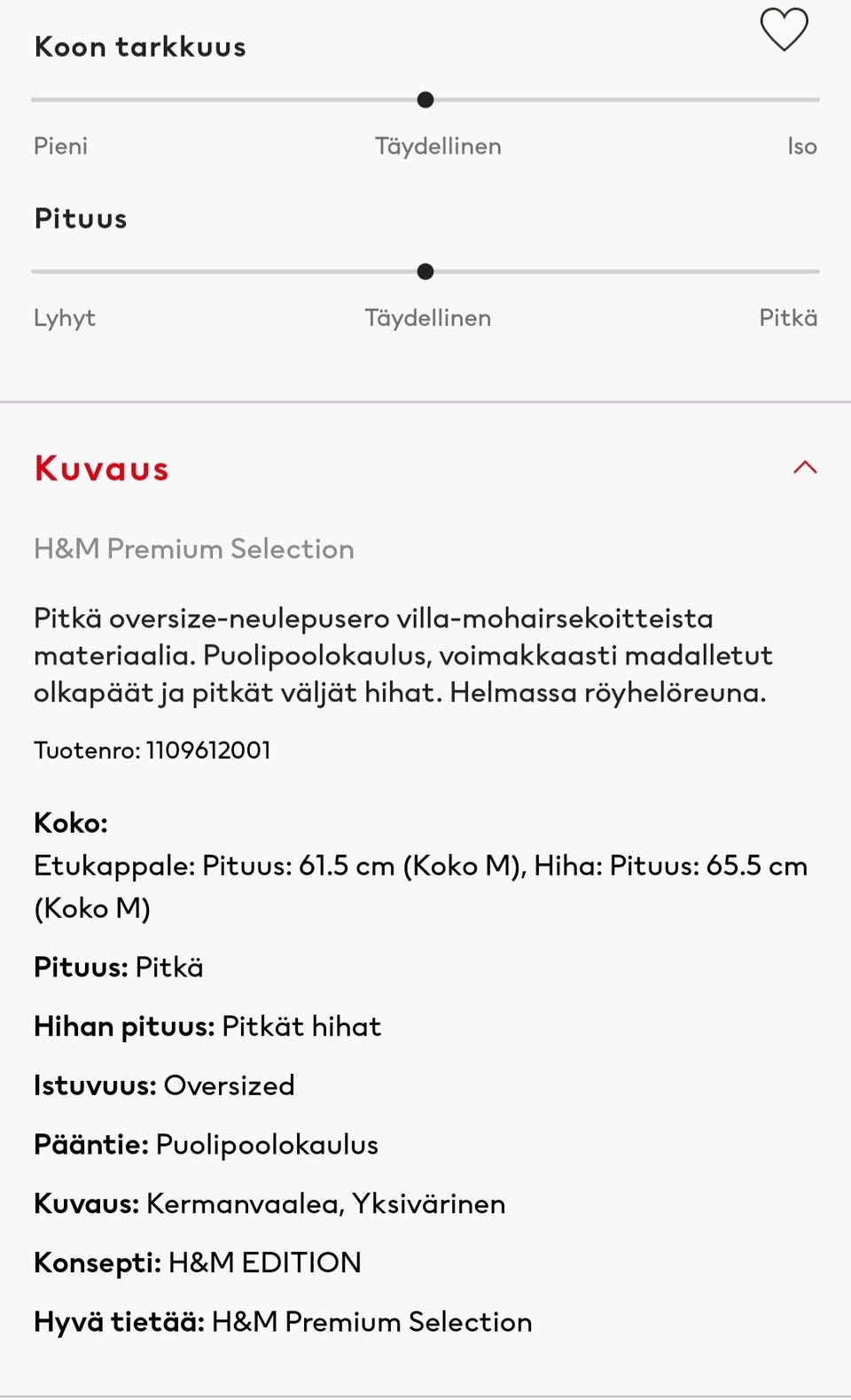Image resolution: width=851 pixels, height=1400 pixels.
Task: Open the Kuvaus section heading
Action: [x=101, y=468]
